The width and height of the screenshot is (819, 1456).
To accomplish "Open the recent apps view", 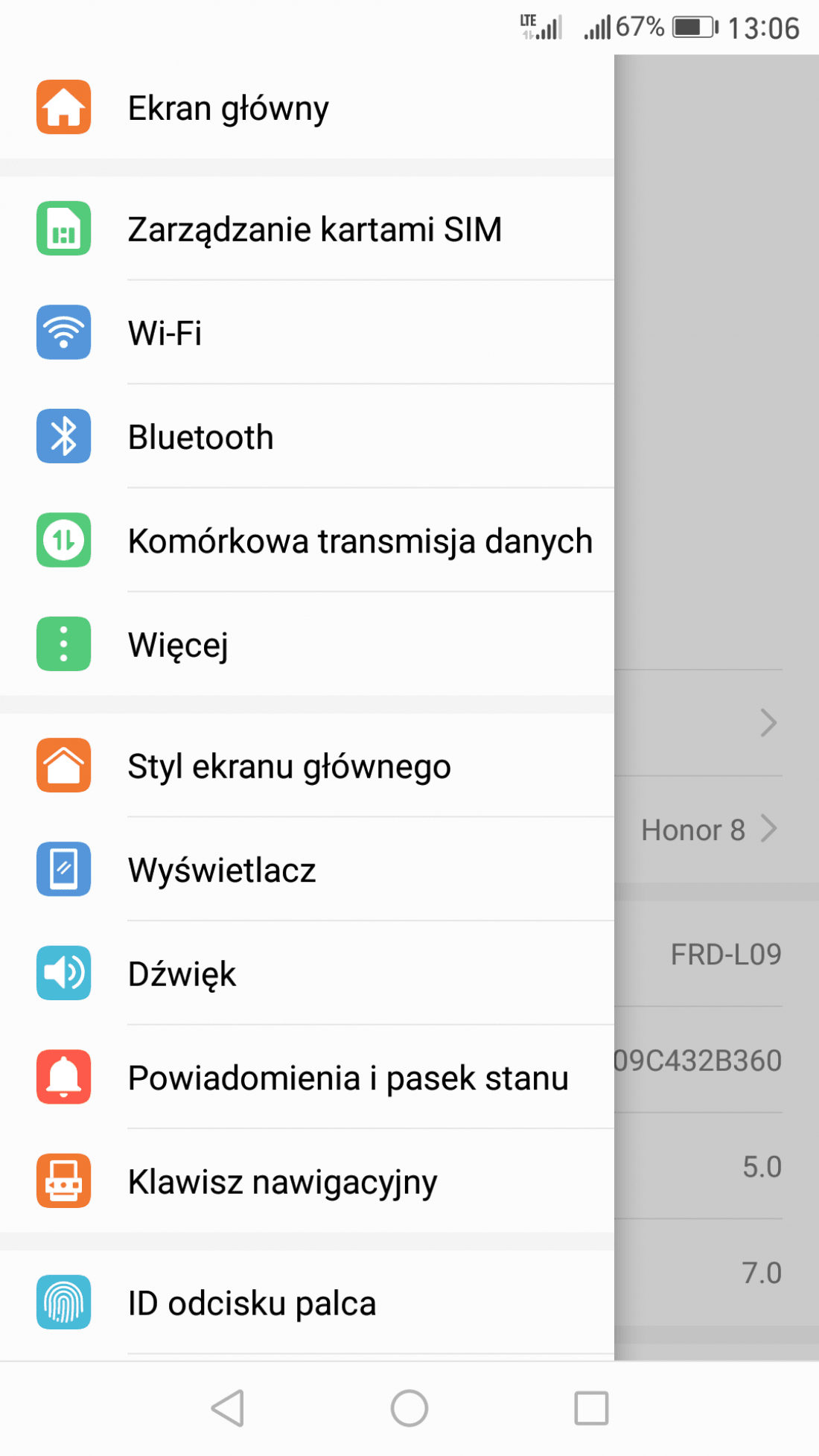I will [591, 1408].
